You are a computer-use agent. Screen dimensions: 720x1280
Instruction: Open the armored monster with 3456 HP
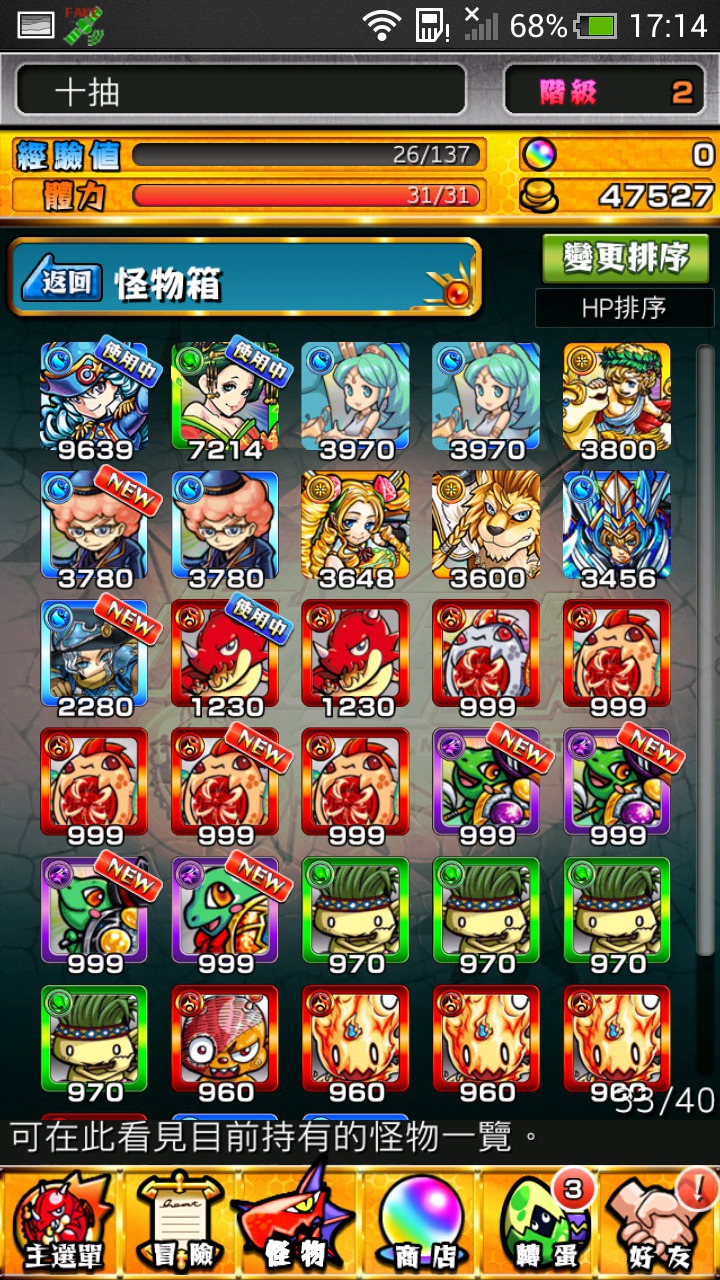(617, 529)
